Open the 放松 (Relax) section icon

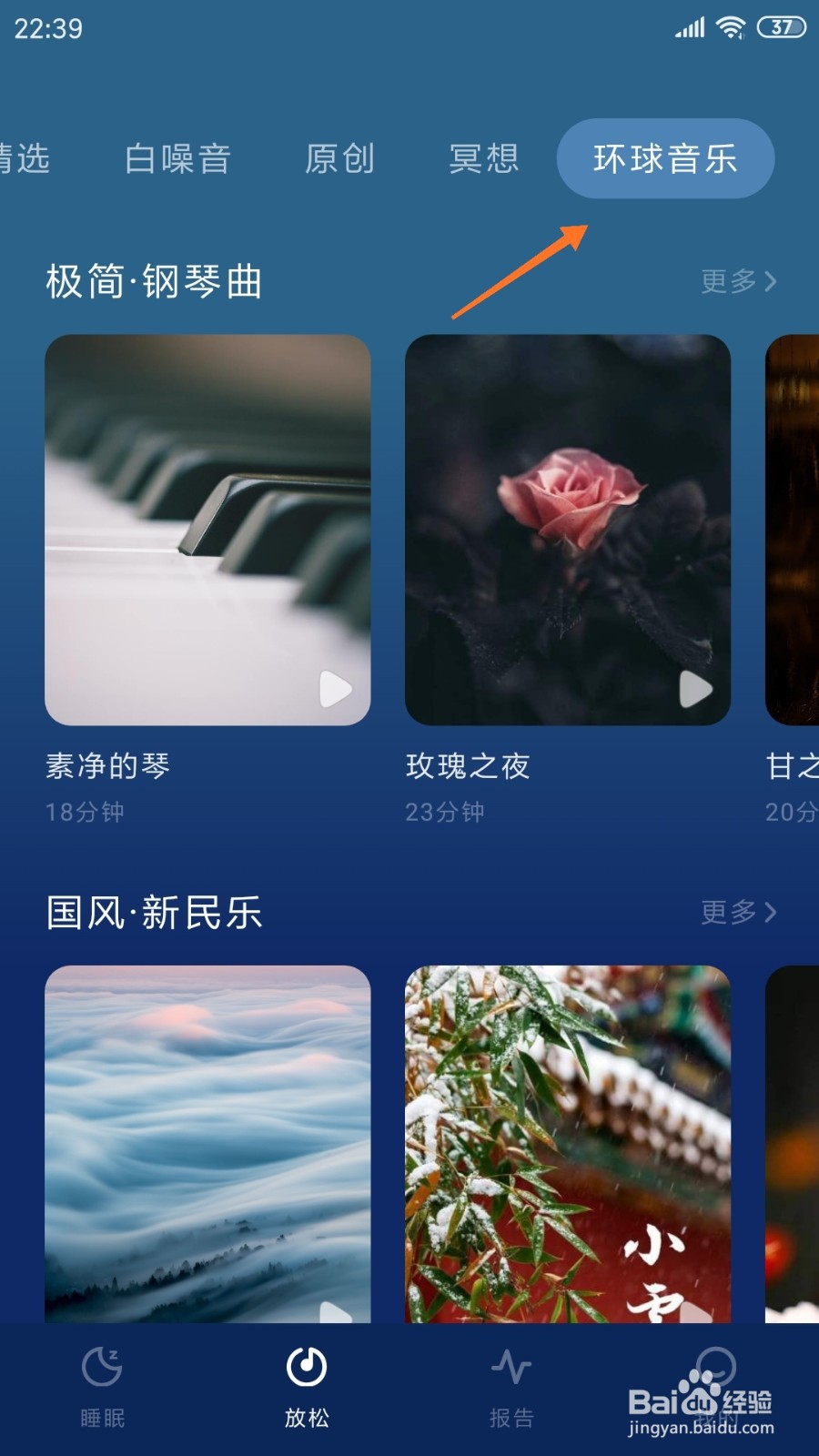(305, 1365)
